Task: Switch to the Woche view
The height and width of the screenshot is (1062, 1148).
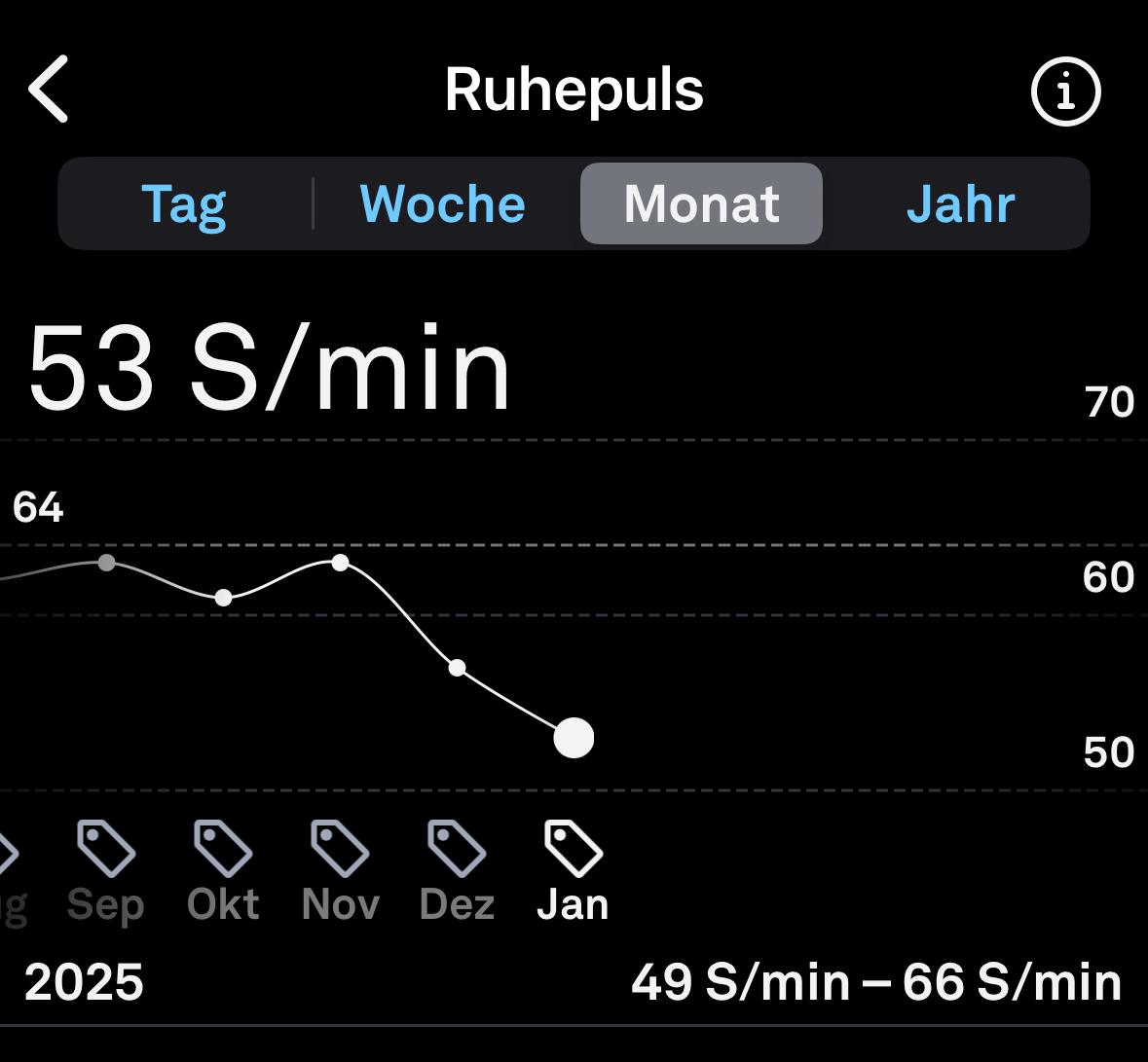Action: [443, 203]
